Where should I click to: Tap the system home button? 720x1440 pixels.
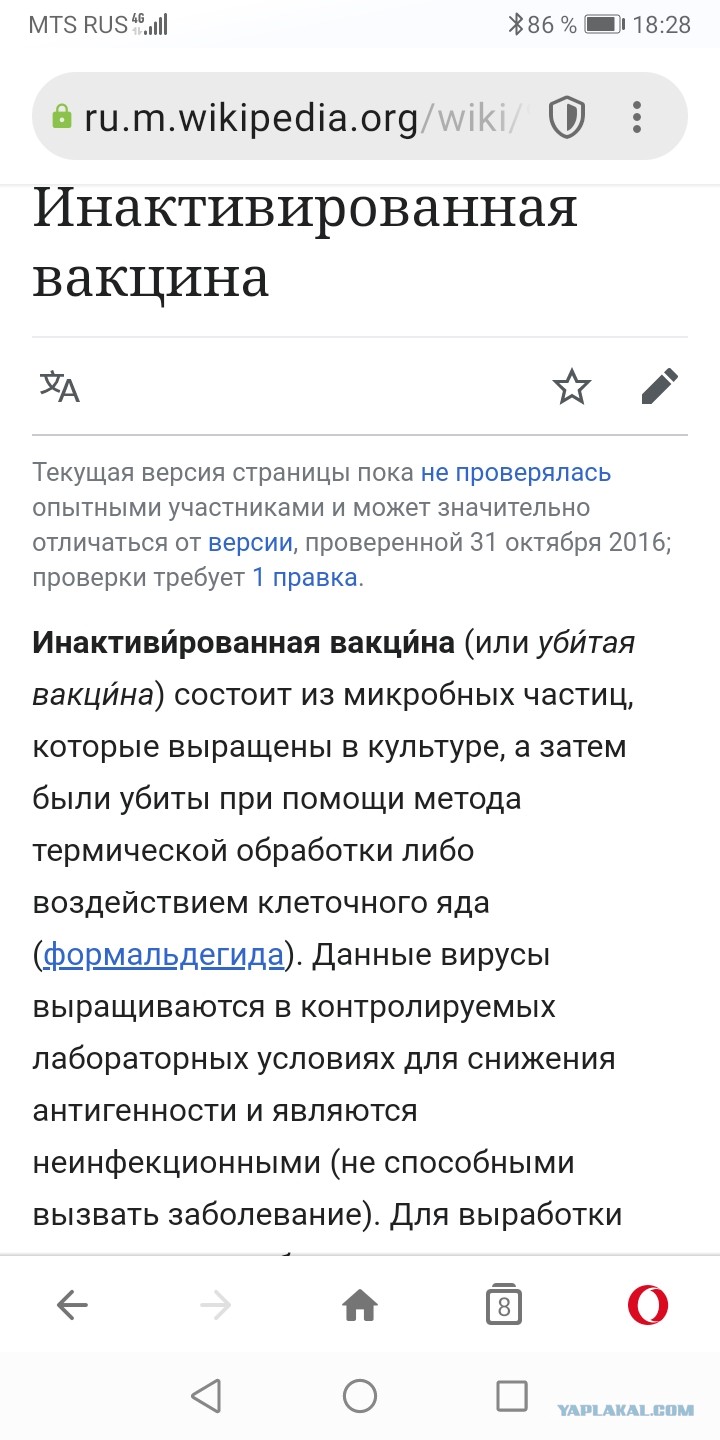click(x=360, y=1396)
